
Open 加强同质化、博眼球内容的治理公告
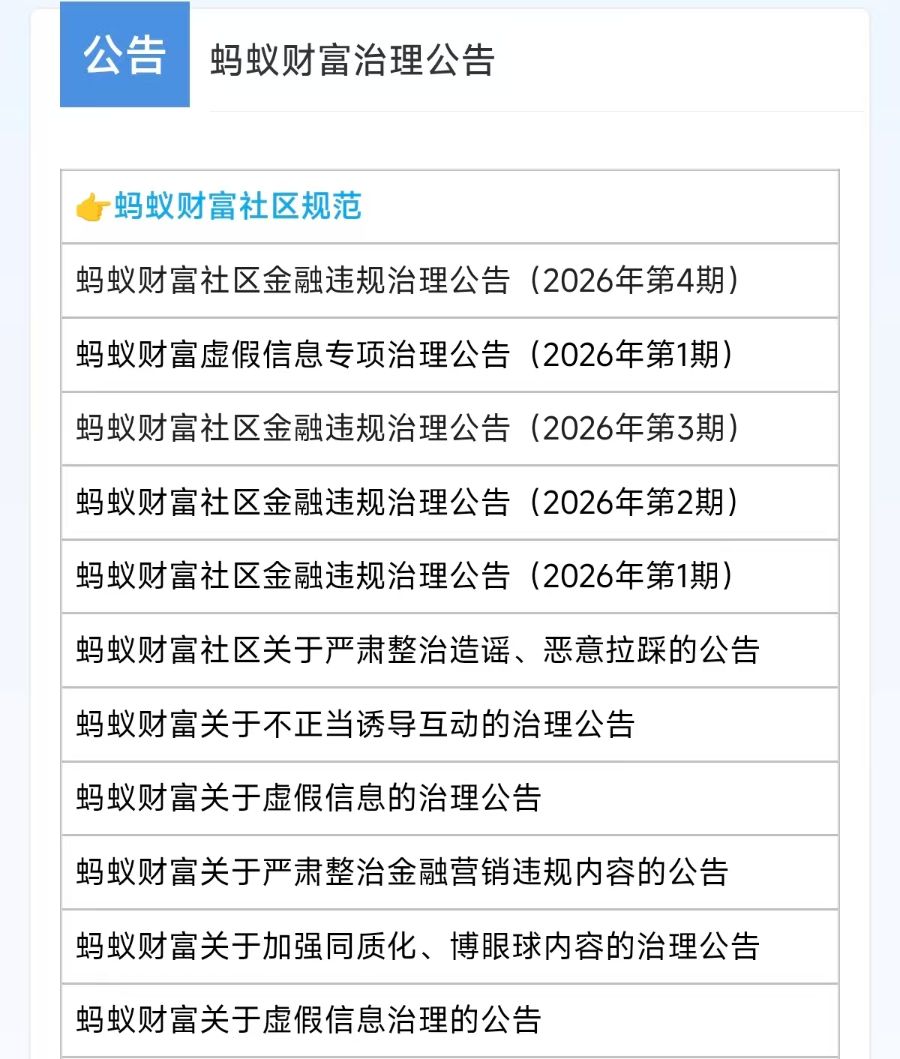tap(418, 947)
